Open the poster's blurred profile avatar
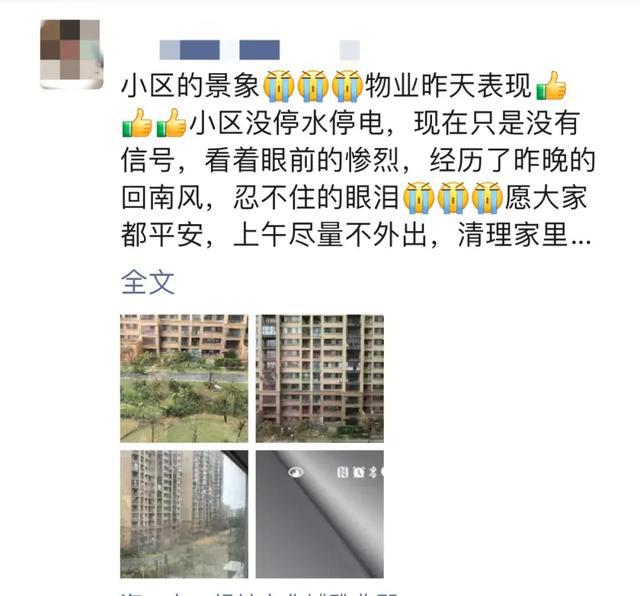The width and height of the screenshot is (640, 596). coord(70,53)
